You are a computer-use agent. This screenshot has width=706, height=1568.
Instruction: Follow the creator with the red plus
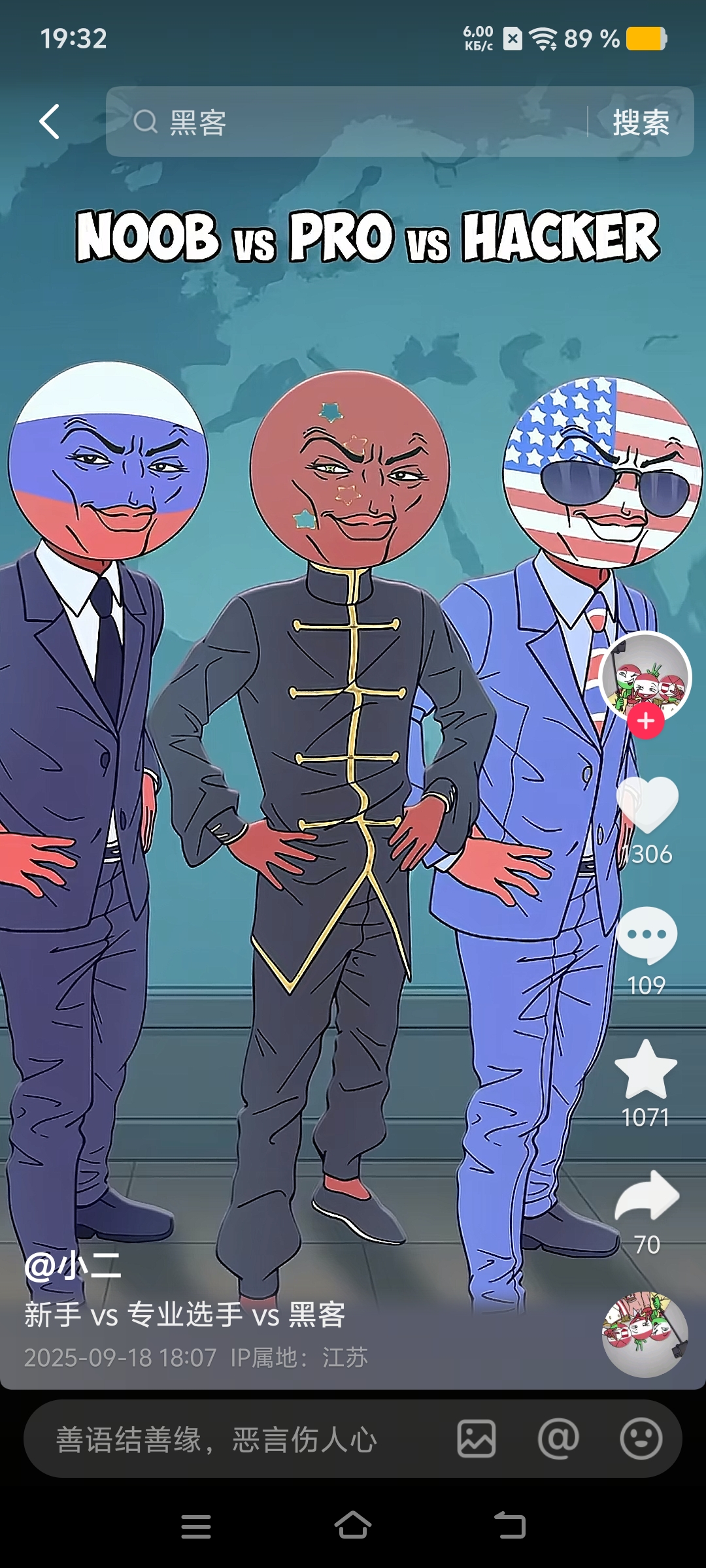tap(646, 721)
